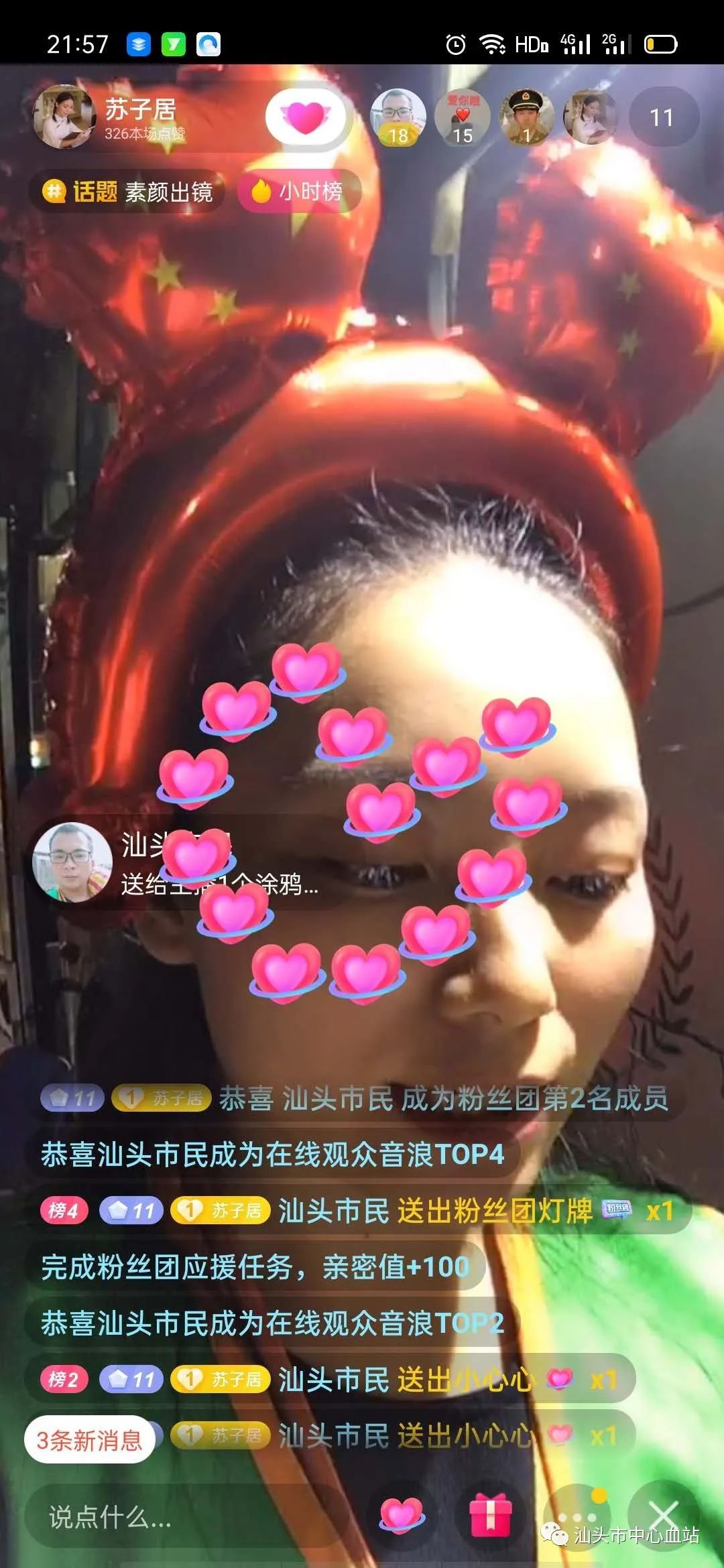View the online audience count 11

662,118
